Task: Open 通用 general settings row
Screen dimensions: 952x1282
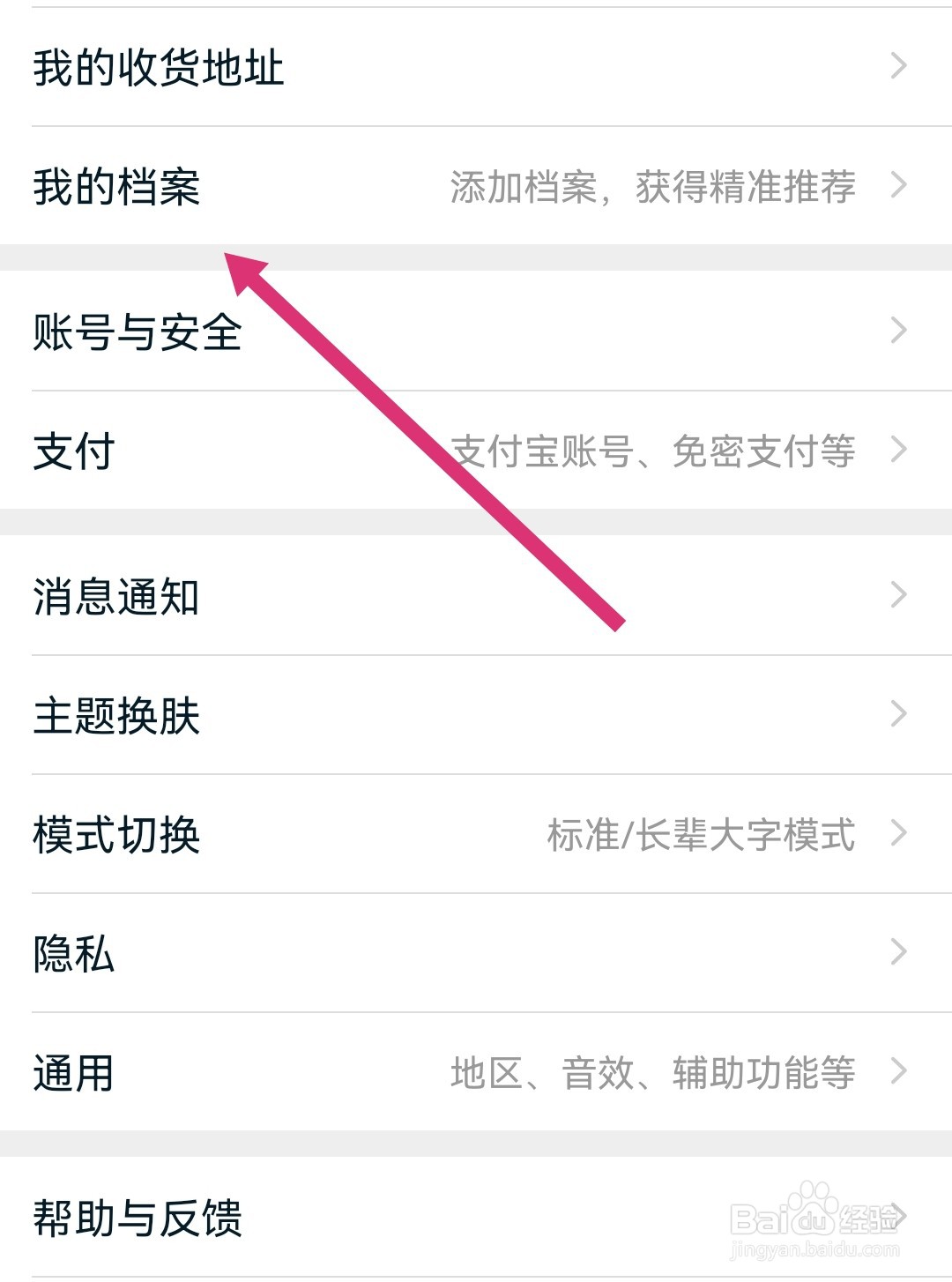Action: (x=75, y=1071)
